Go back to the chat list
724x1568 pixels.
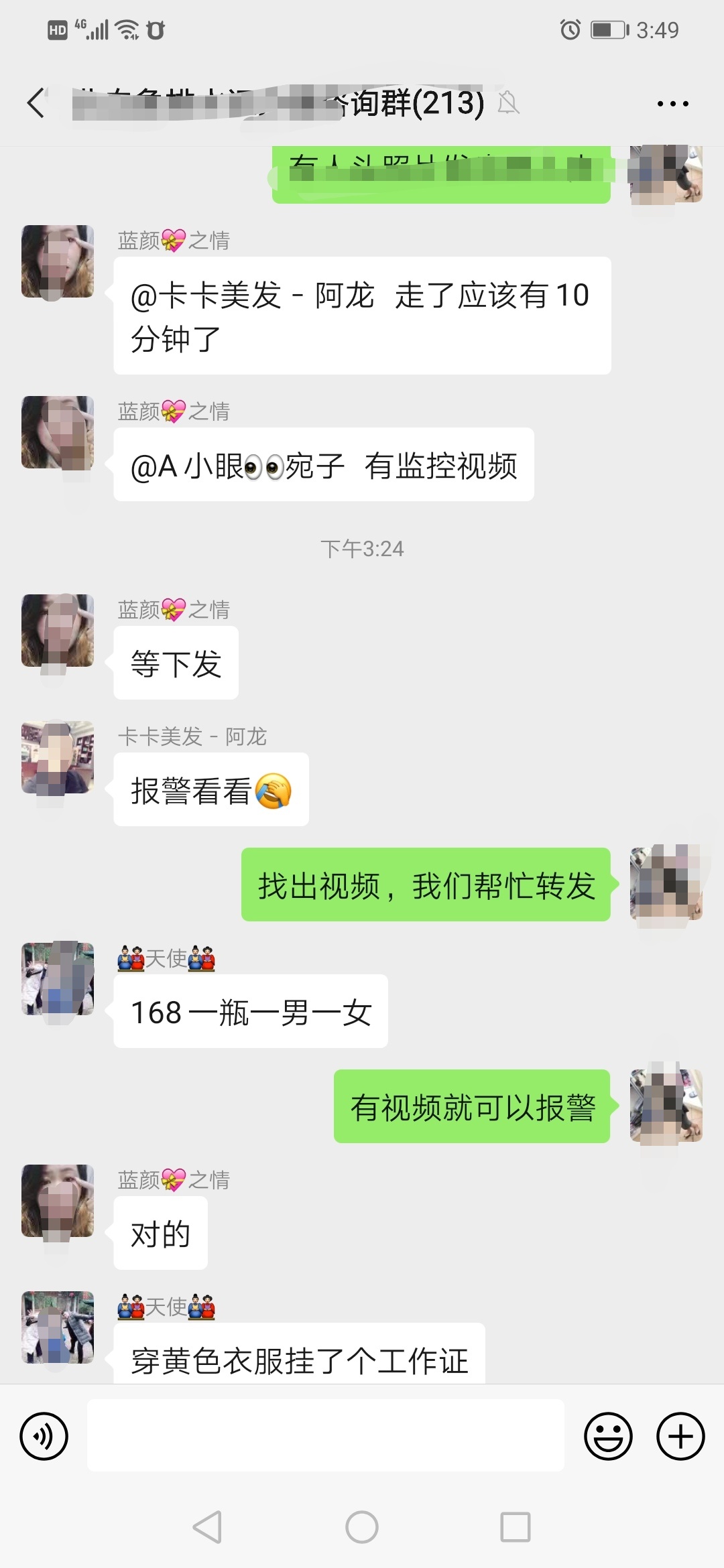click(x=36, y=103)
